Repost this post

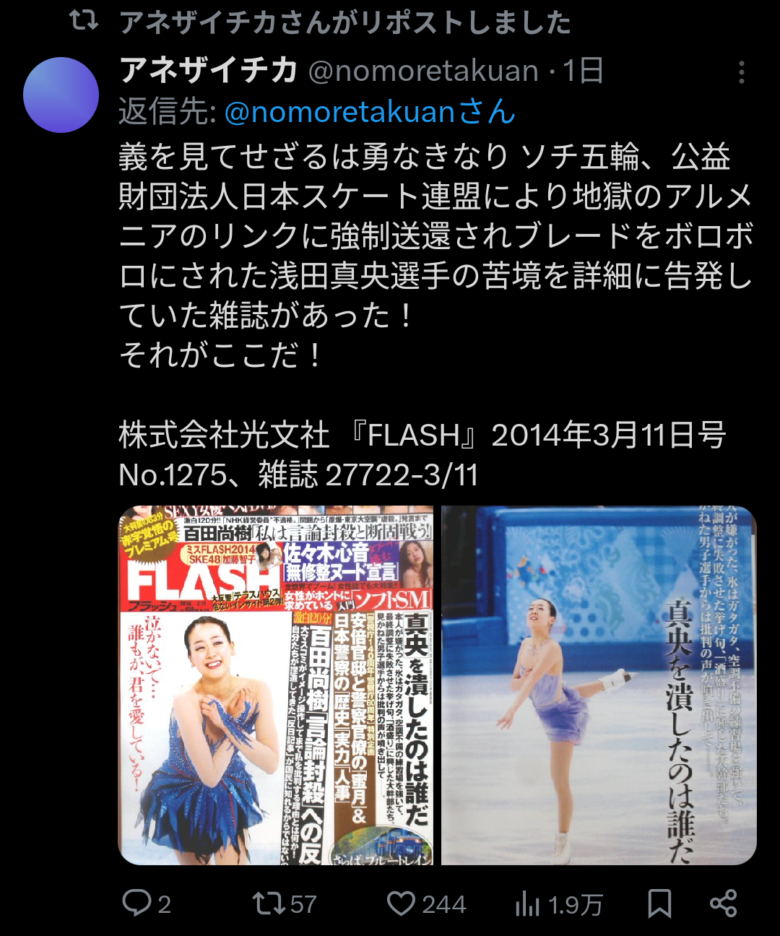pyautogui.click(x=268, y=904)
